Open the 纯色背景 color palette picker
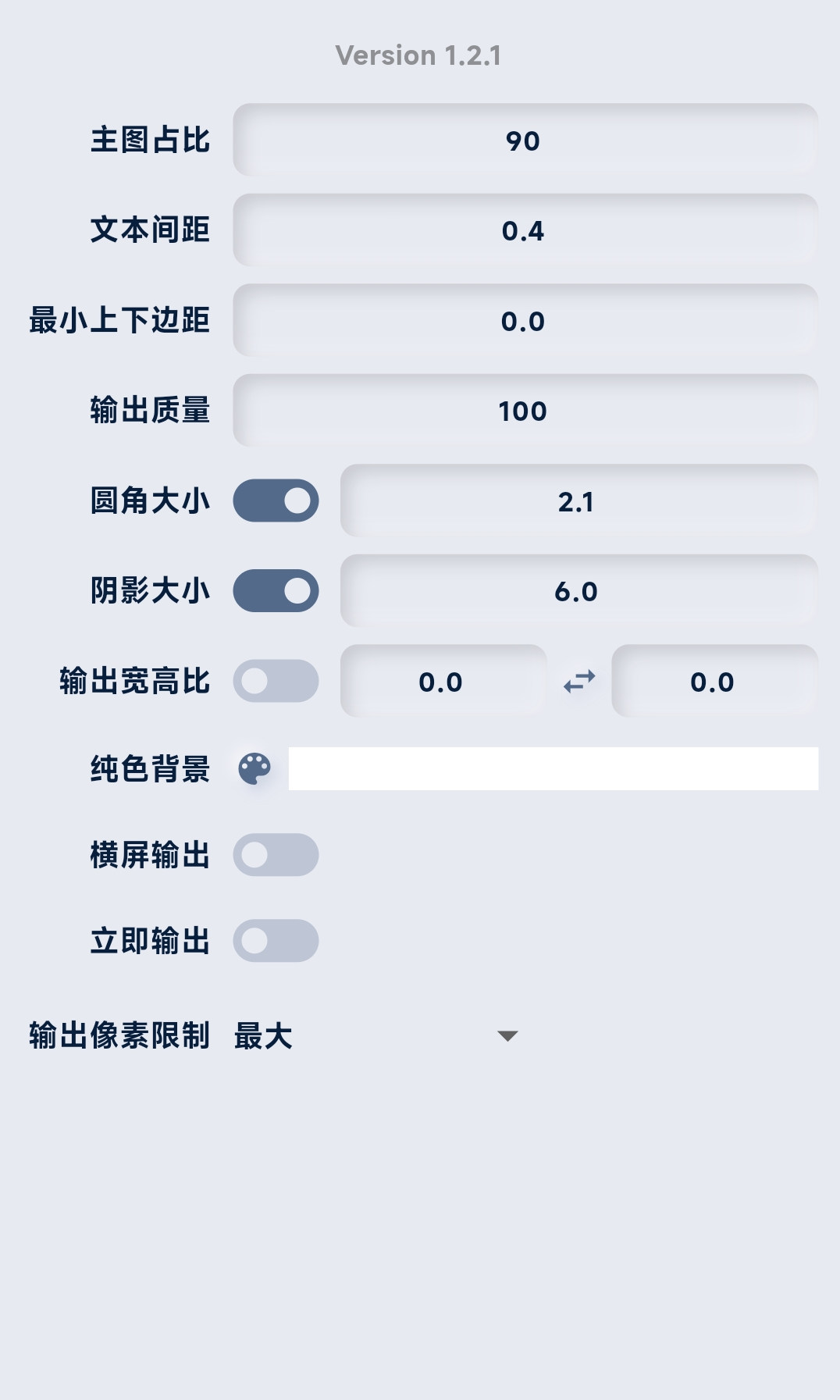 coord(254,770)
